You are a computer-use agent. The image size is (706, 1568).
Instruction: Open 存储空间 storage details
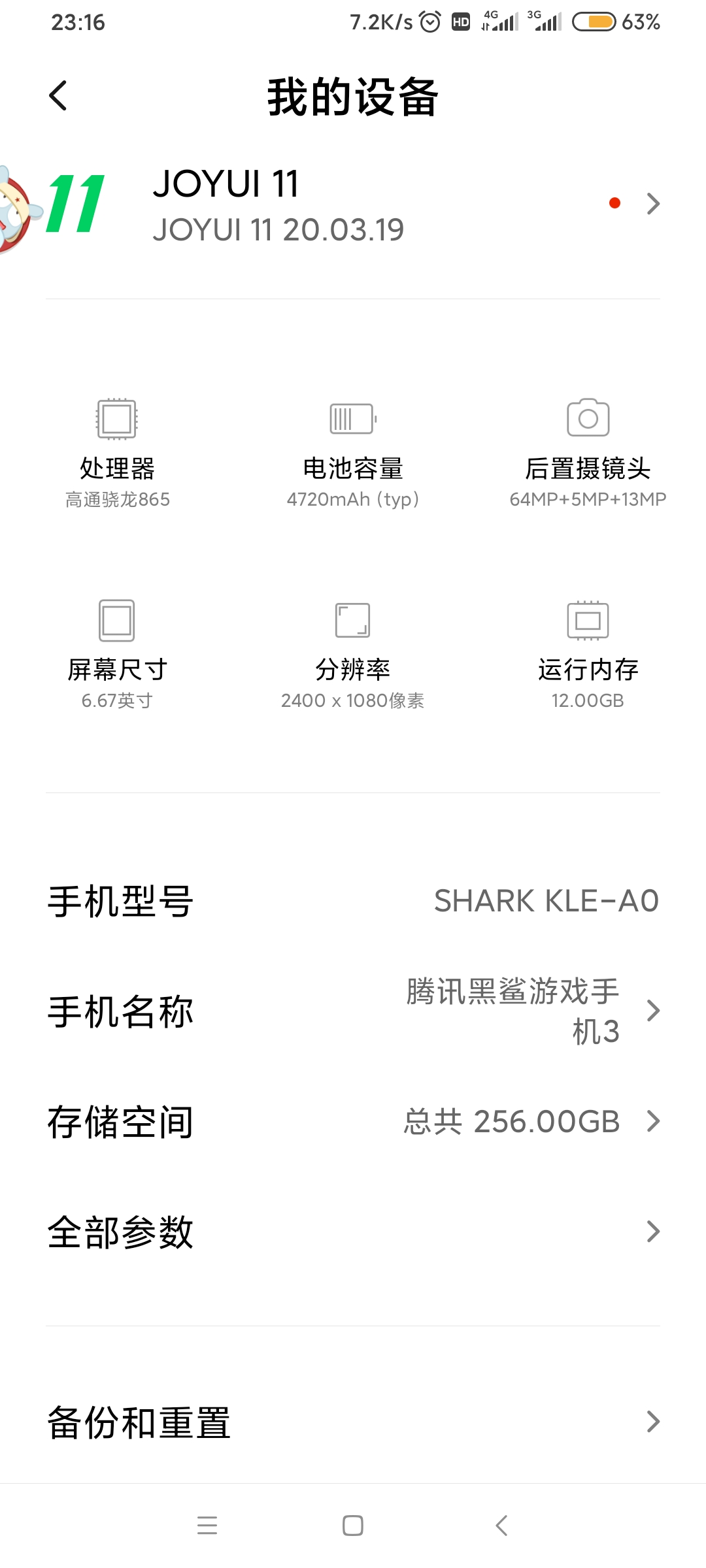[x=353, y=1122]
